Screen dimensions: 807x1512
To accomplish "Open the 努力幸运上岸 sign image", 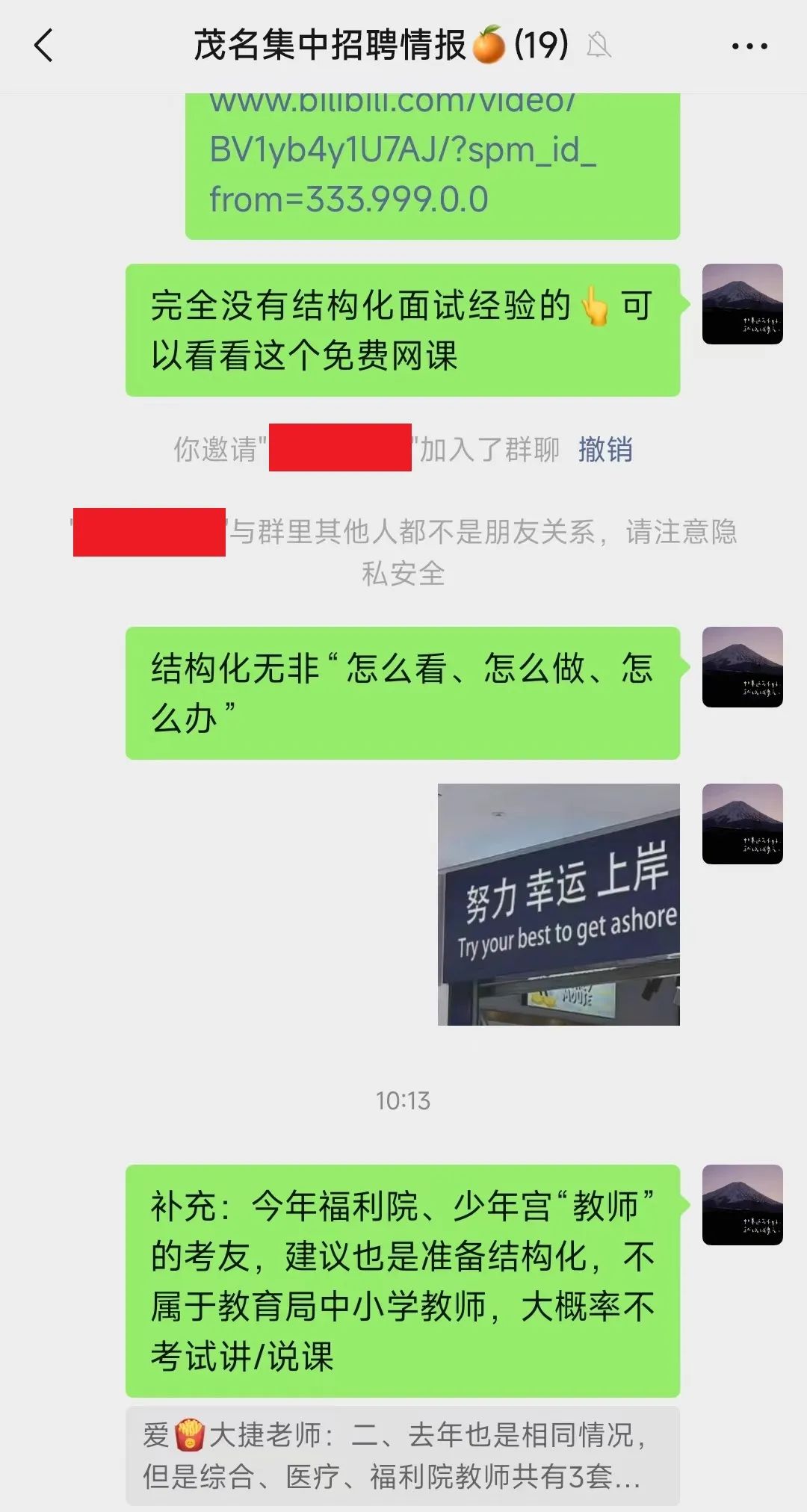I will tap(558, 904).
